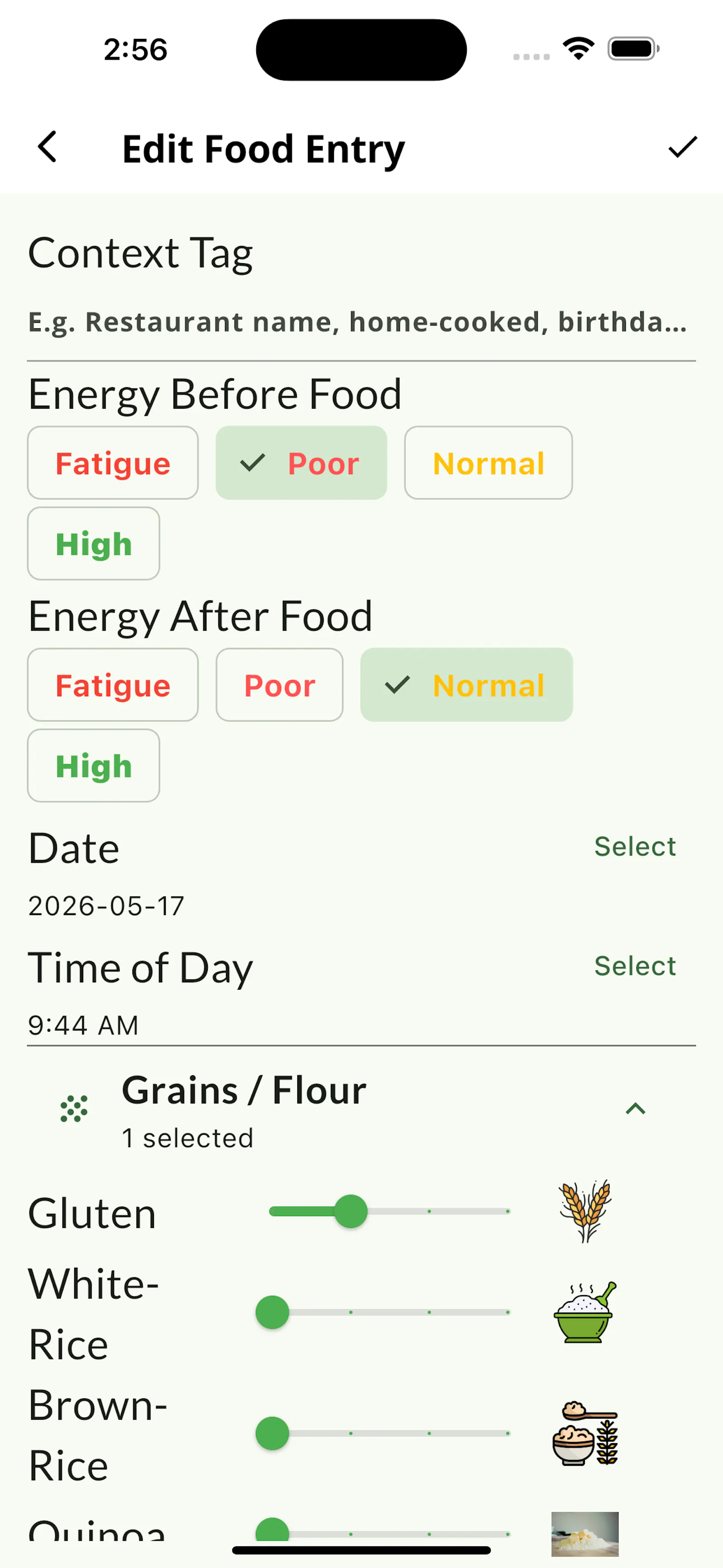Pick High under Energy Before Food
Image resolution: width=723 pixels, height=1568 pixels.
point(94,543)
